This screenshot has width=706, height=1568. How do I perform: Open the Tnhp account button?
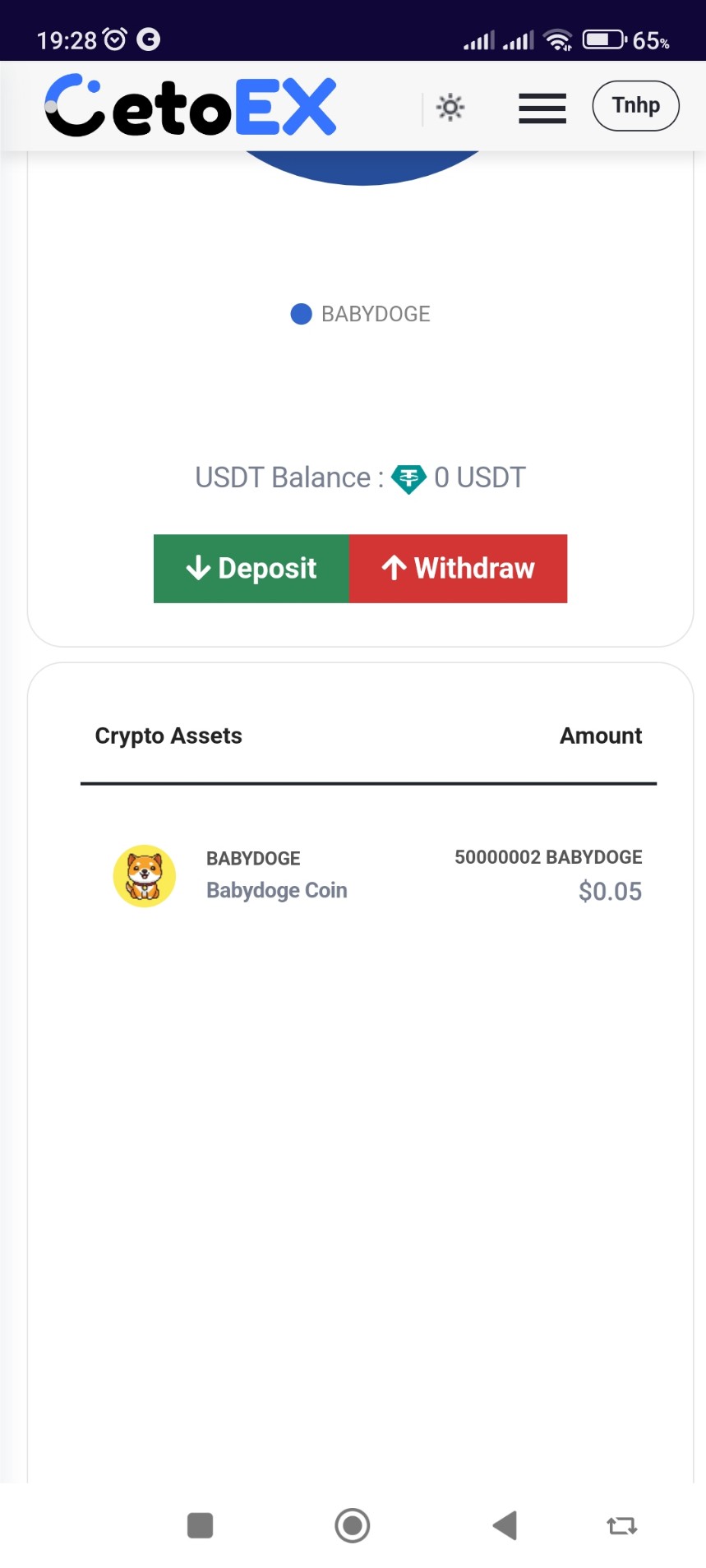pos(635,106)
